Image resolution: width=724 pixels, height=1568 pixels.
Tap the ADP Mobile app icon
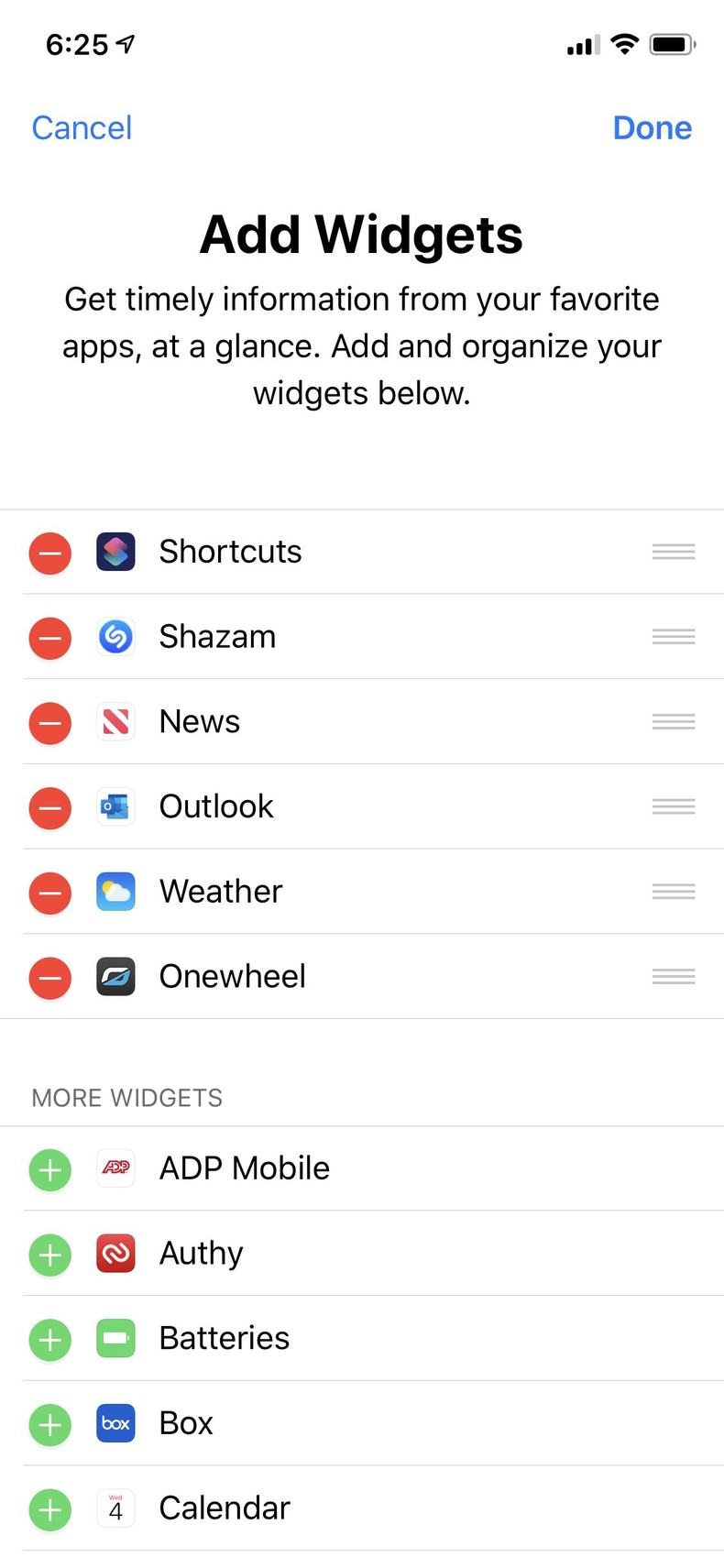(115, 1168)
